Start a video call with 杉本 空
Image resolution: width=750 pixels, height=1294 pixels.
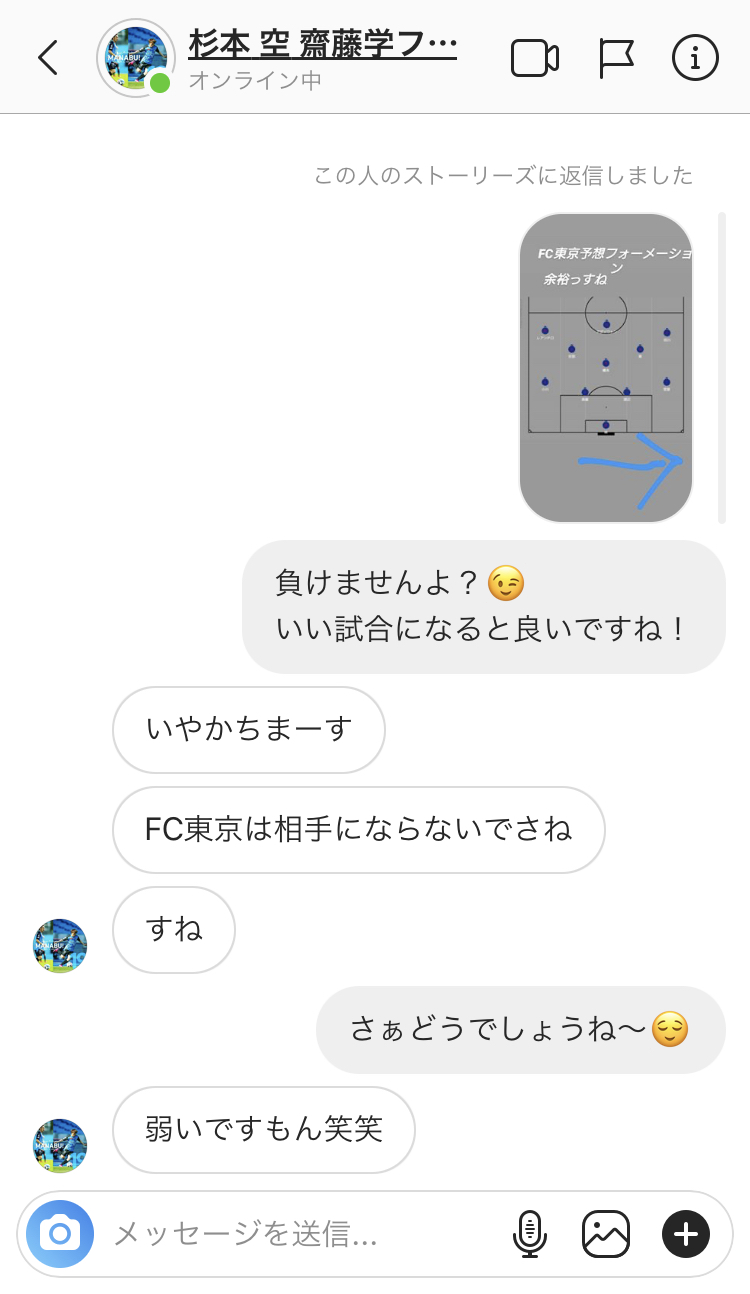tap(534, 58)
